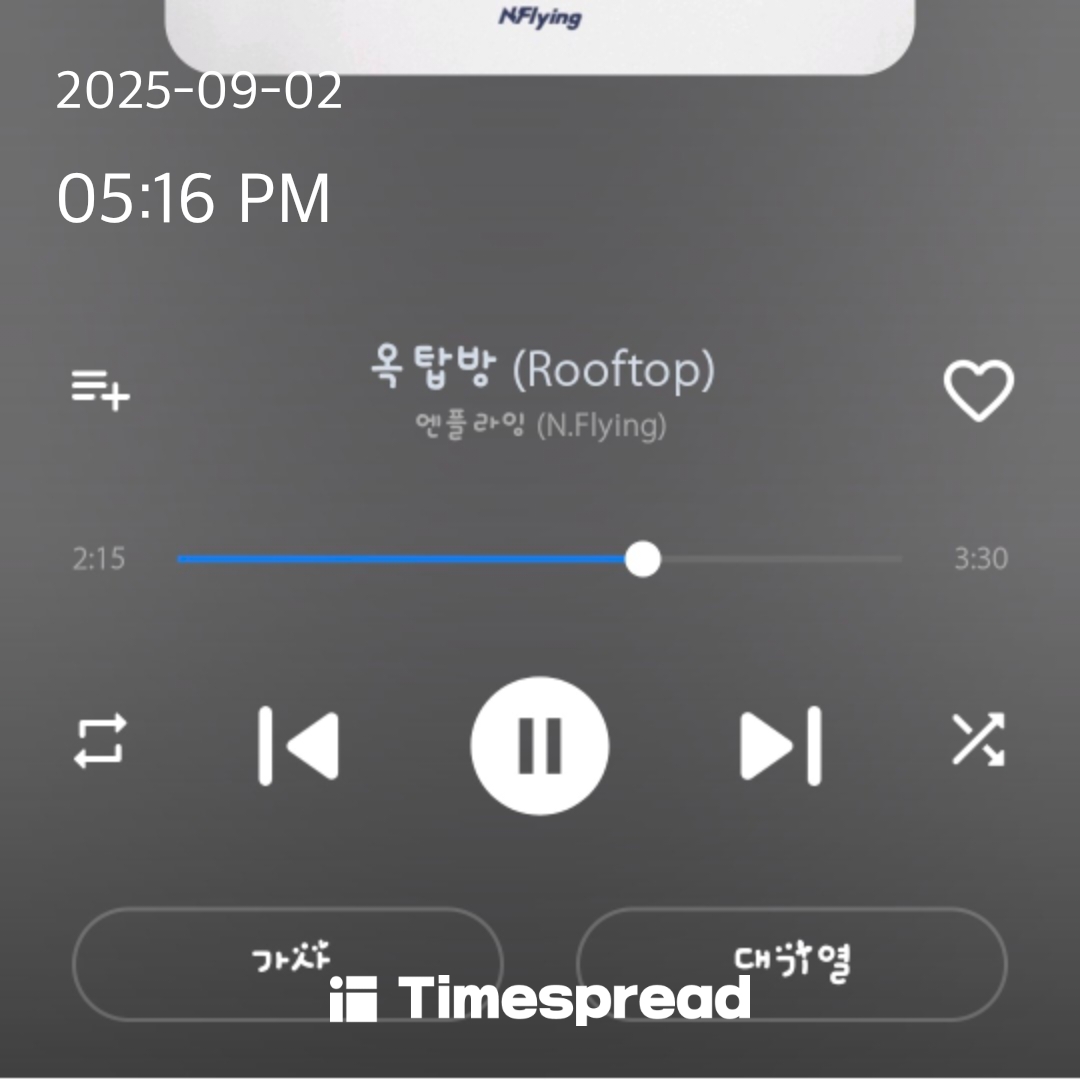This screenshot has width=1080, height=1080.
Task: Add Rooftop to a playlist
Action: tap(100, 389)
